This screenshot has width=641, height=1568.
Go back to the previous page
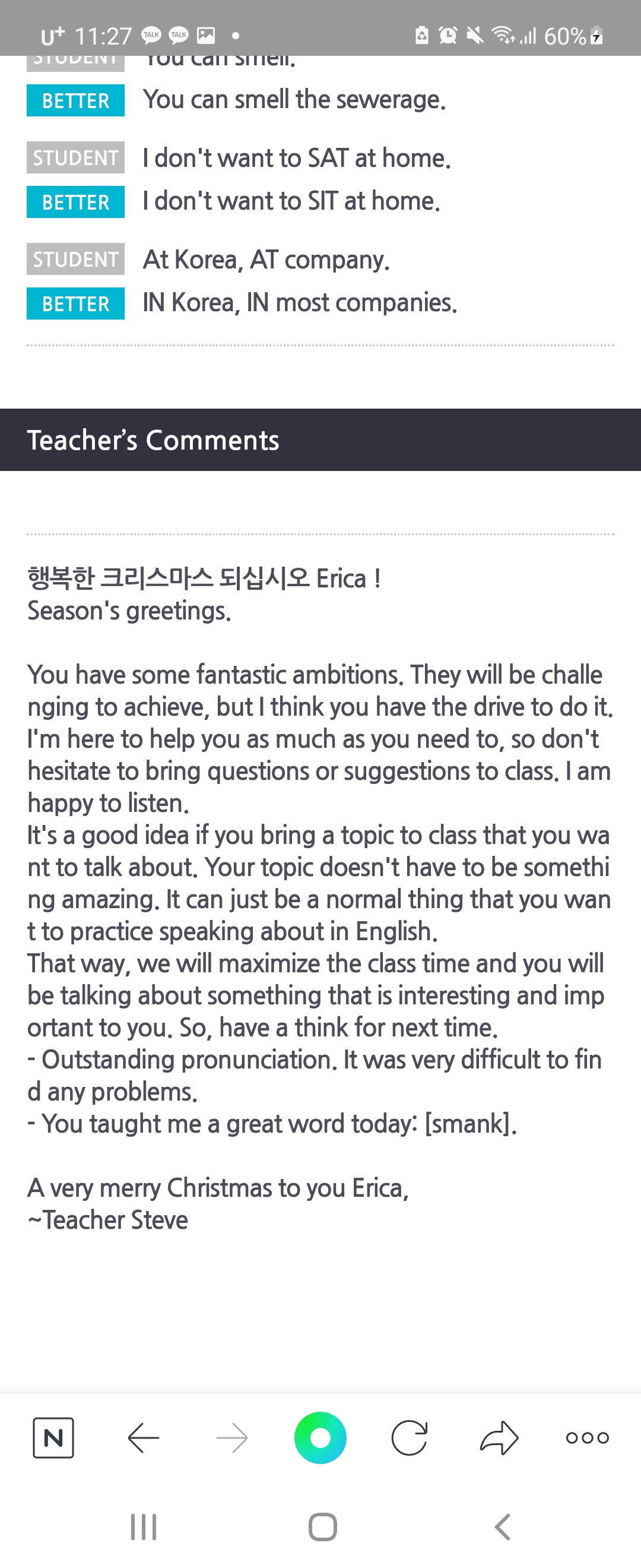coord(144,1438)
